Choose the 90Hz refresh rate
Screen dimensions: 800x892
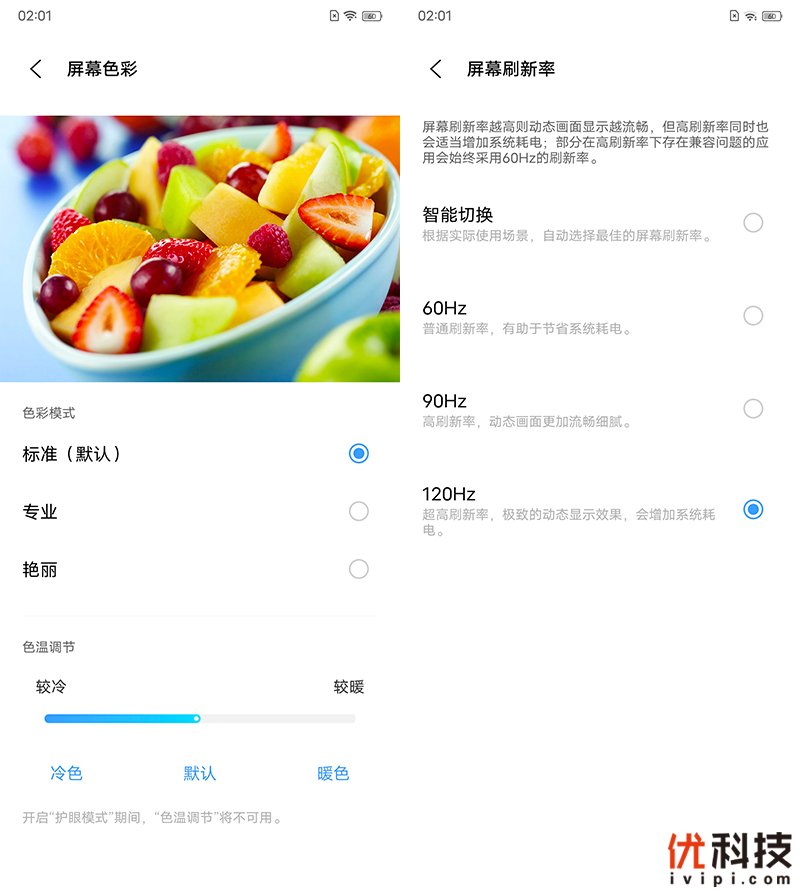coord(753,409)
